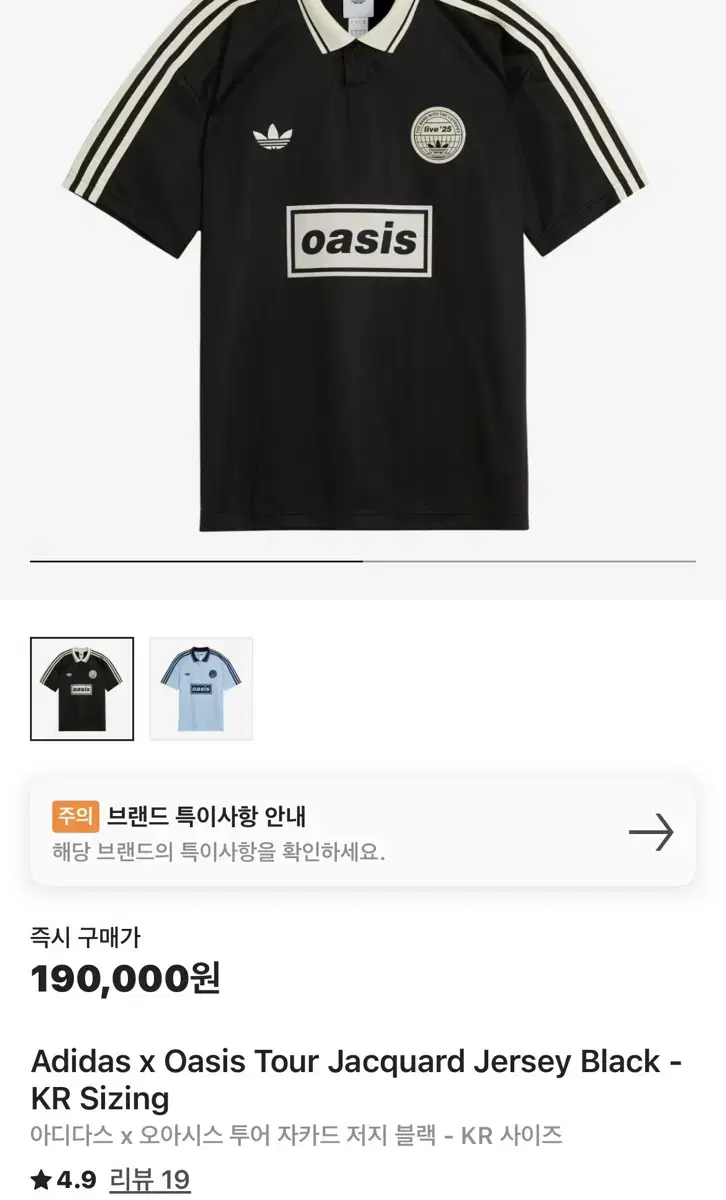726x1200 pixels.
Task: Open the 리뷰 19 reviews link
Action: point(150,1180)
